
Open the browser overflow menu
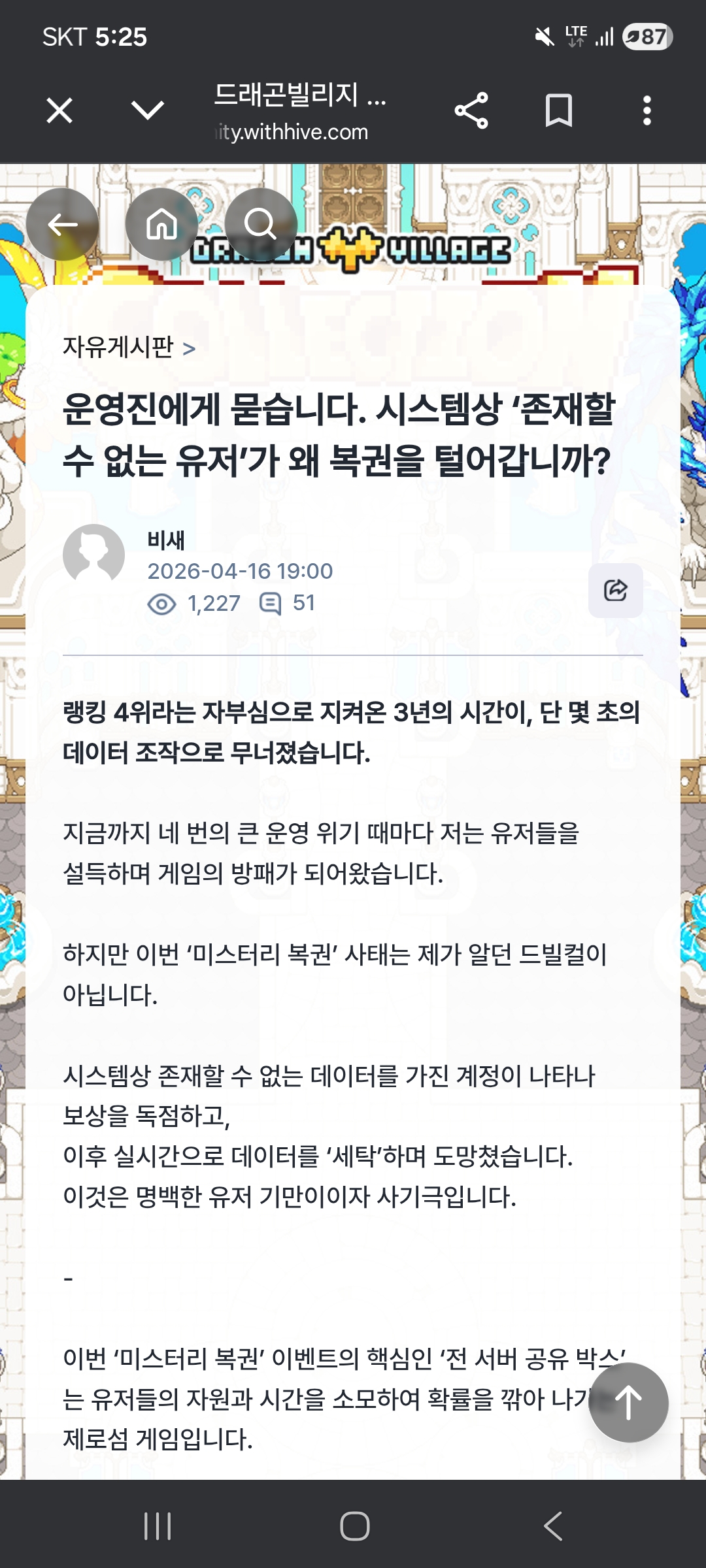pos(647,110)
